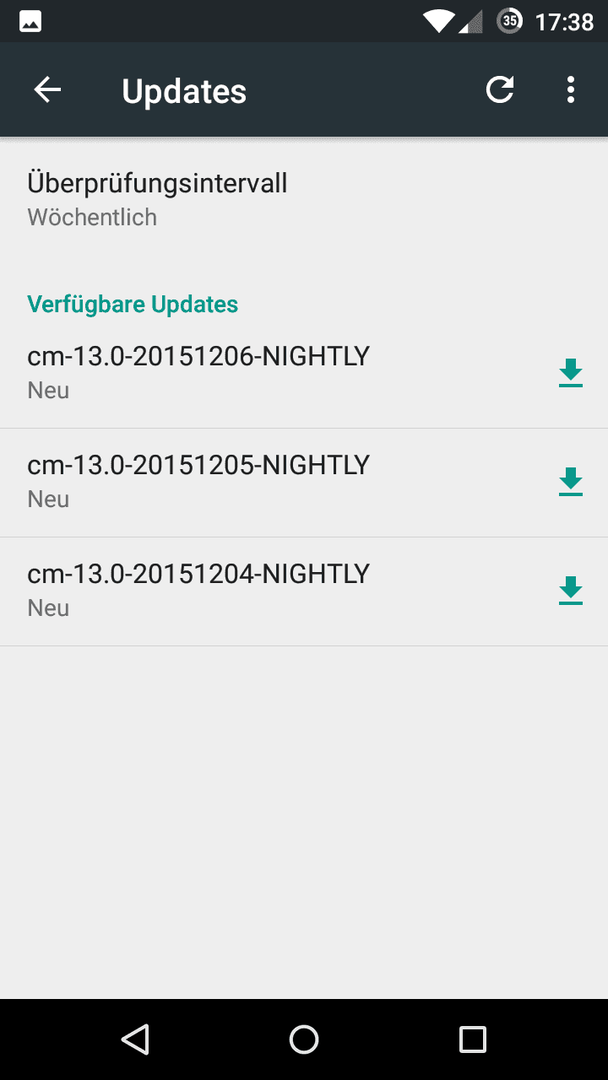Download the cm-13.0-20151206-NIGHTLY update
608x1080 pixels.
pyautogui.click(x=570, y=373)
